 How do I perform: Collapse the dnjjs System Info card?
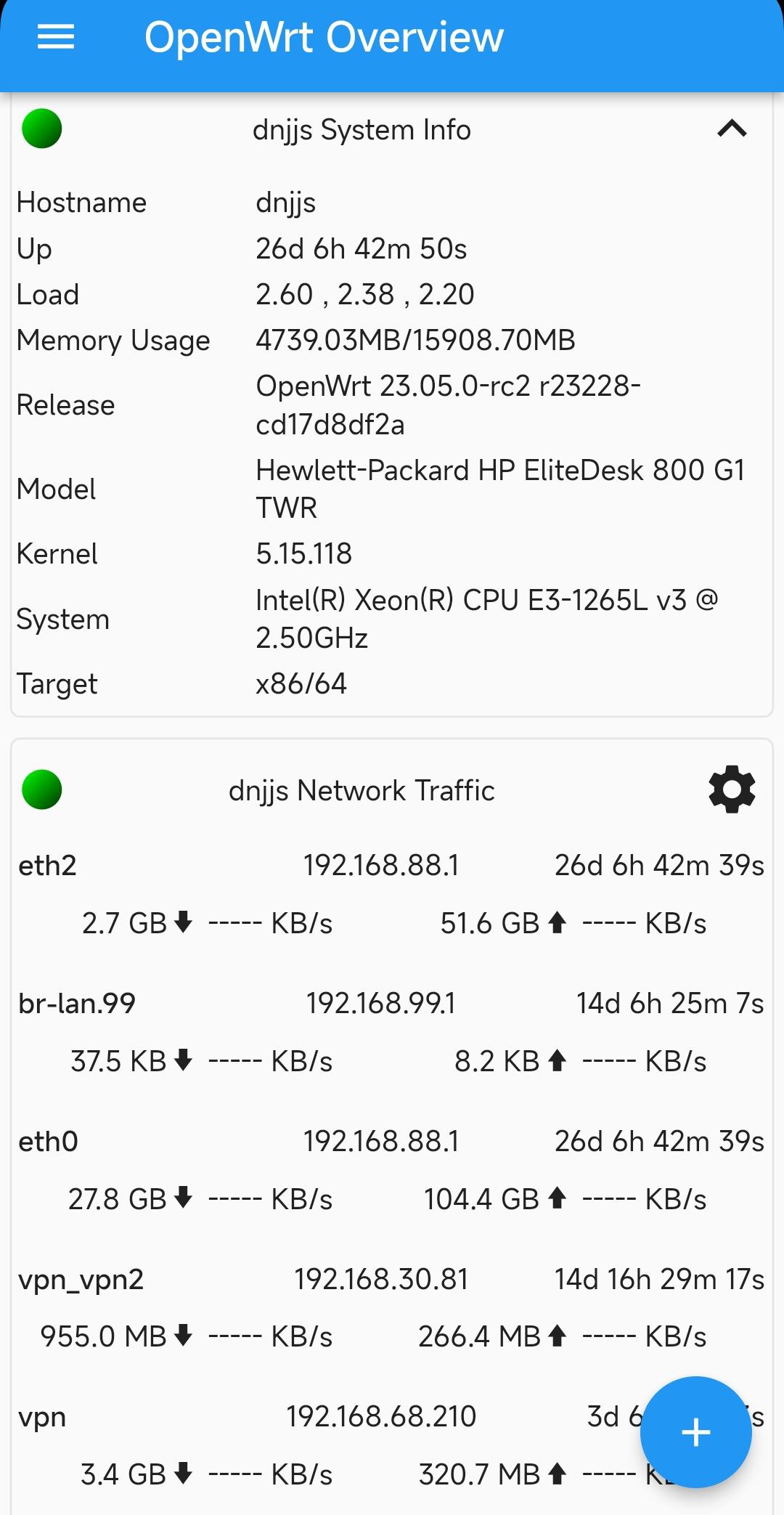pos(732,129)
